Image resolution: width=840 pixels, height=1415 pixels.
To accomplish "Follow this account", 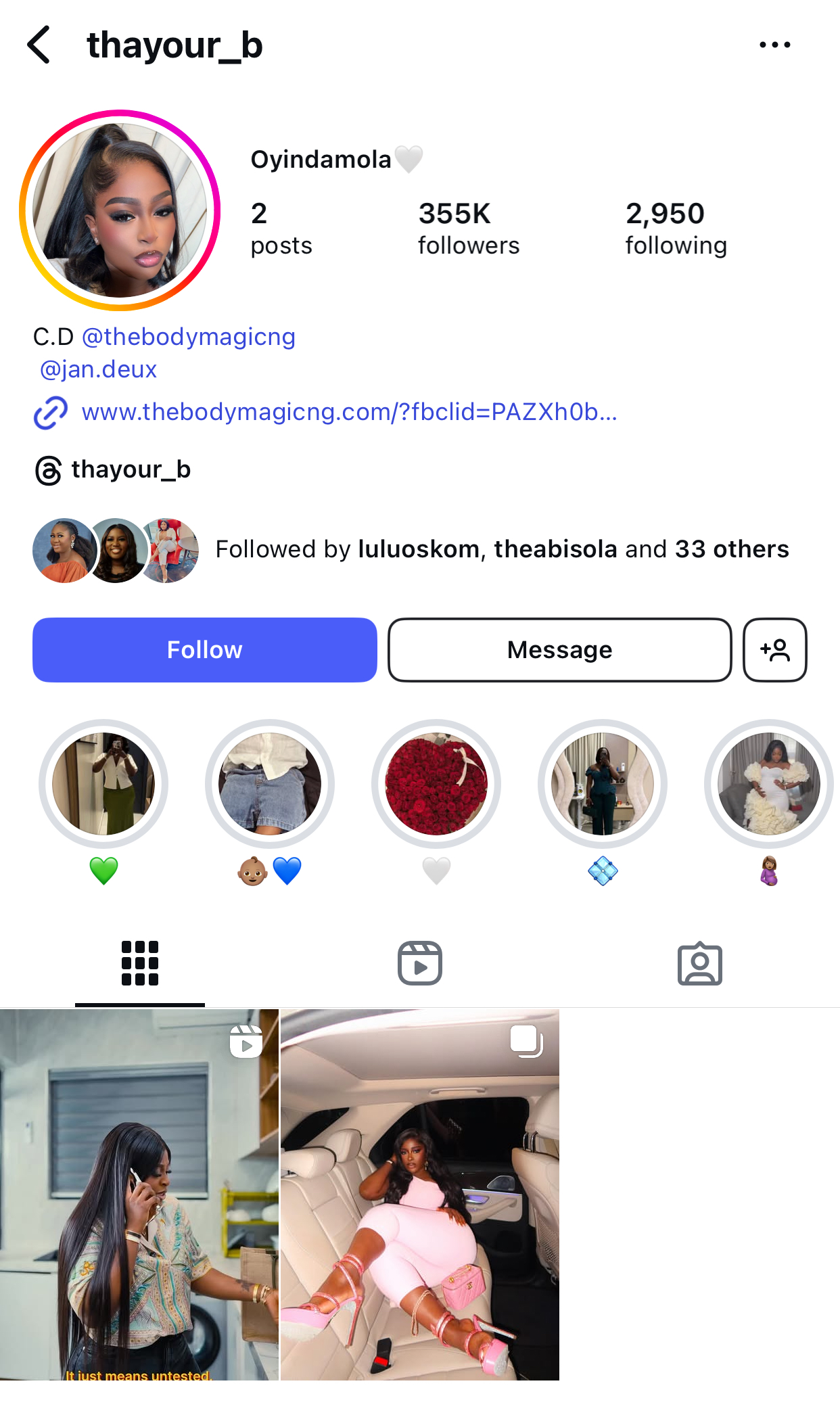I will click(x=204, y=650).
